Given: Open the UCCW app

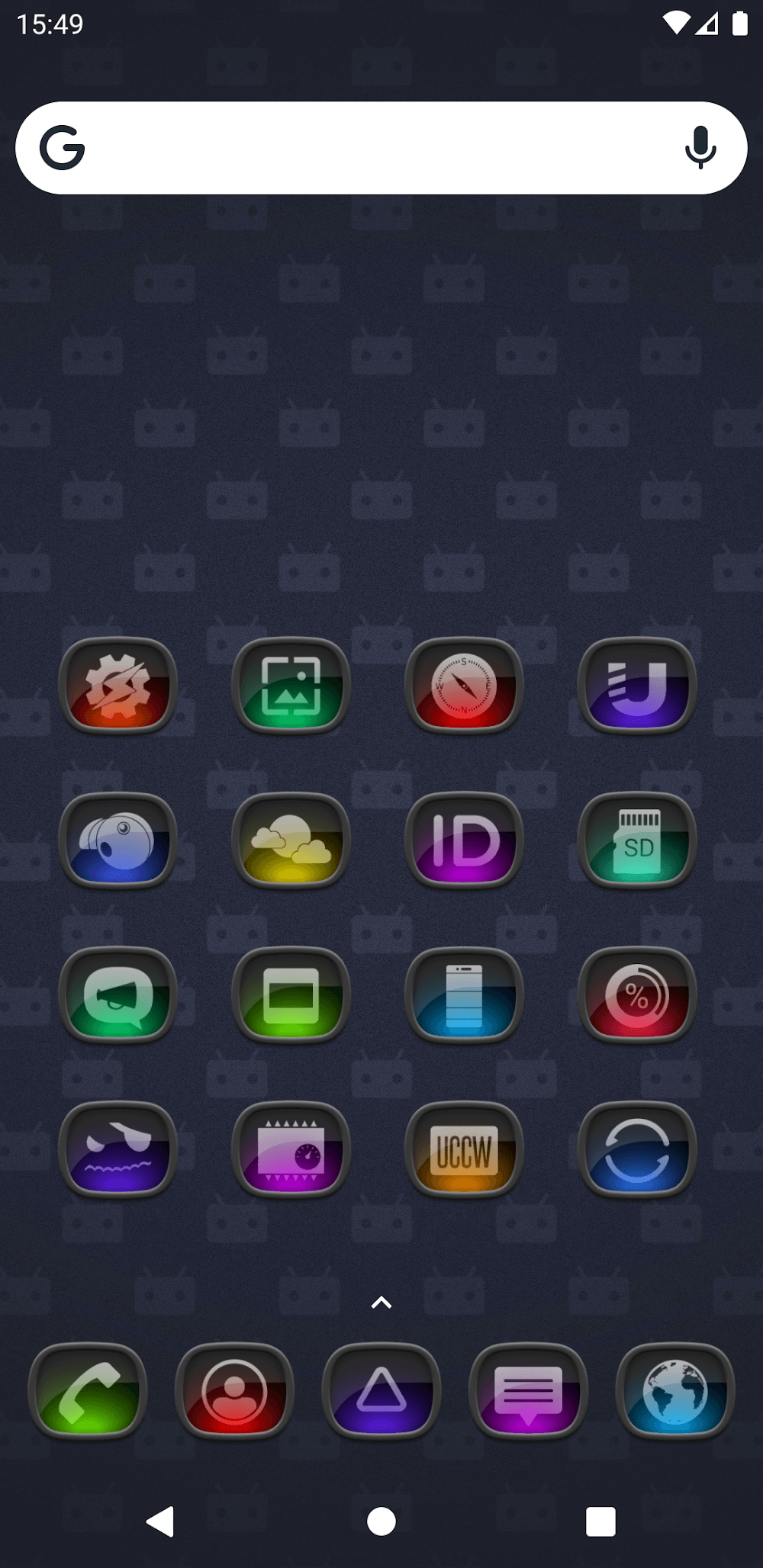Looking at the screenshot, I should coord(464,1150).
